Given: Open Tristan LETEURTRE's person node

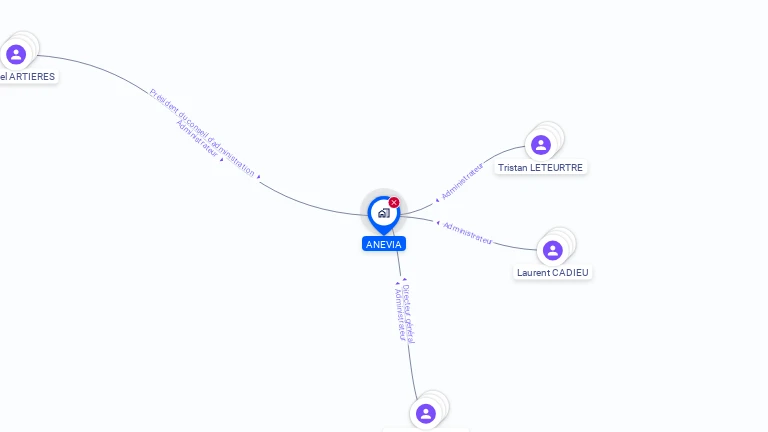Looking at the screenshot, I should pyautogui.click(x=541, y=145).
